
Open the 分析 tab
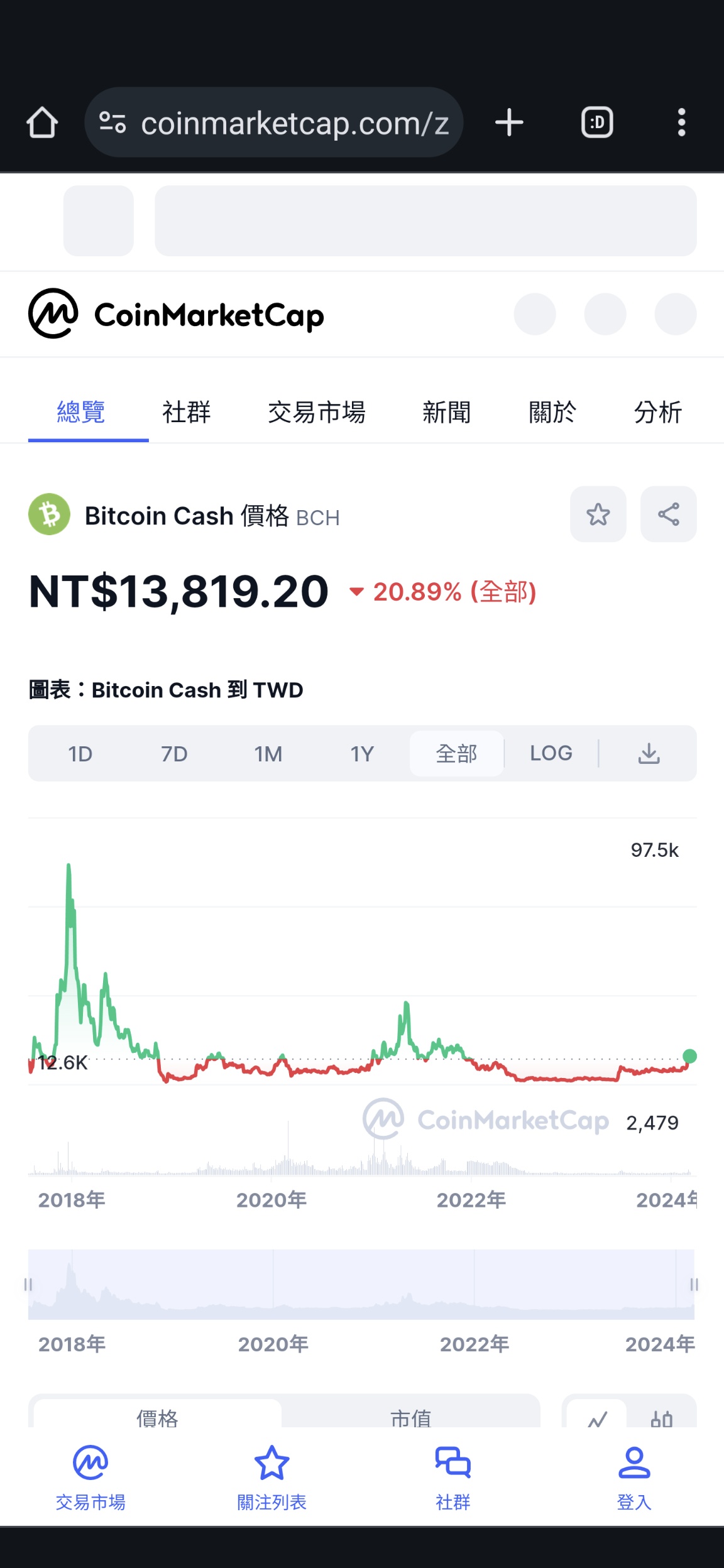pyautogui.click(x=658, y=413)
